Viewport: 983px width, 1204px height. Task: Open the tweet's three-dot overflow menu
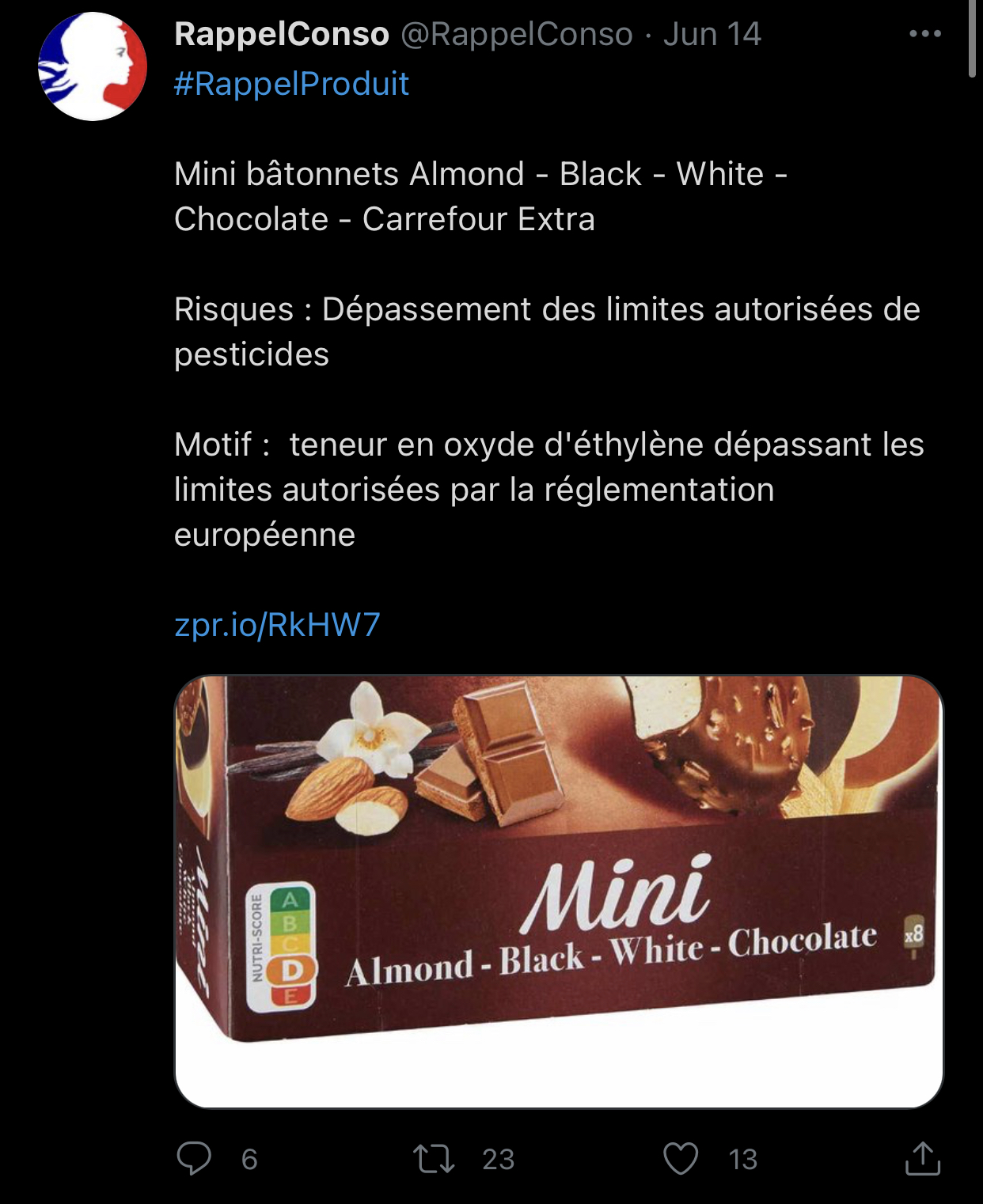coord(924,34)
